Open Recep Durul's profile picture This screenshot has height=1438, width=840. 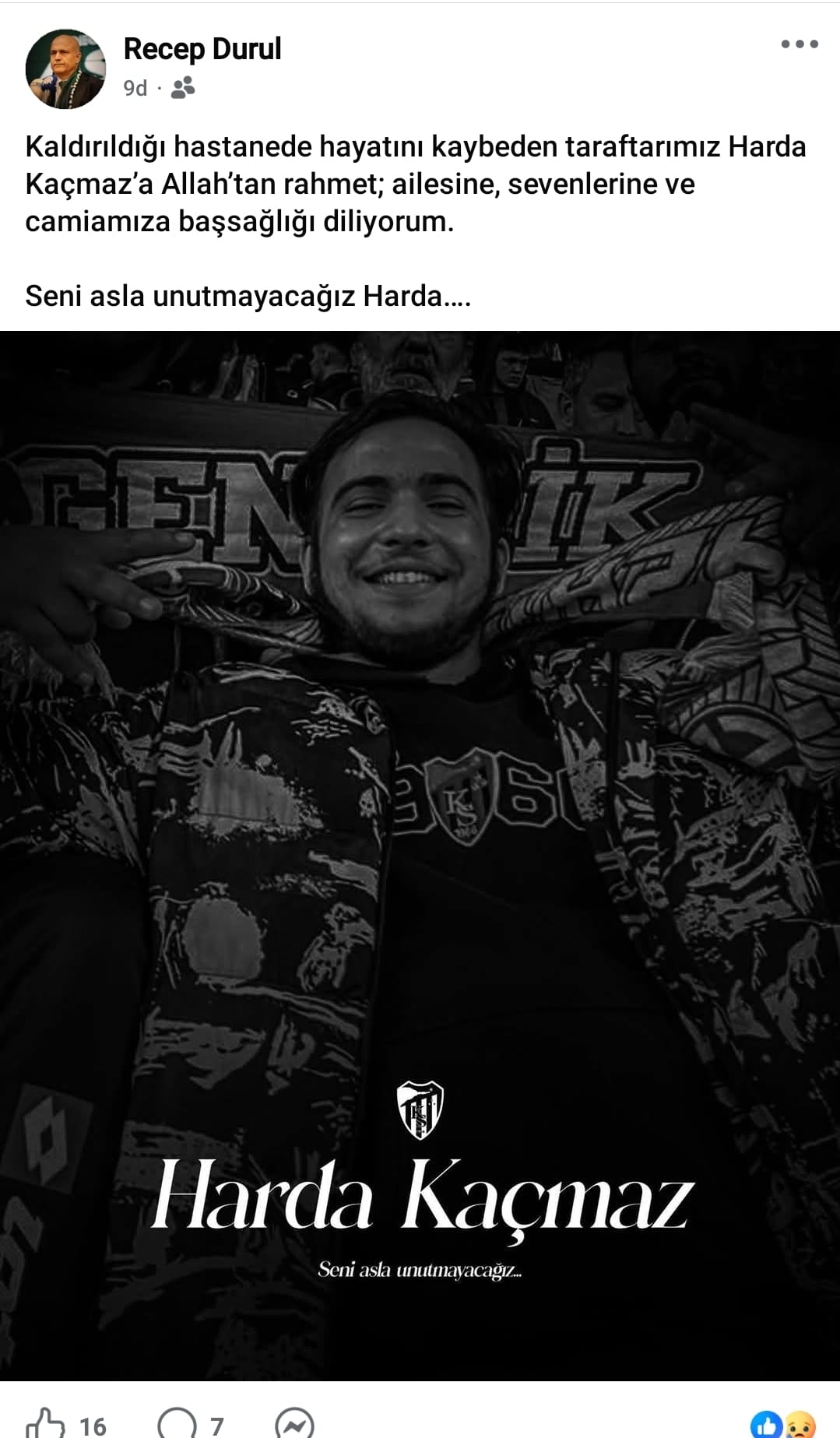[65, 69]
